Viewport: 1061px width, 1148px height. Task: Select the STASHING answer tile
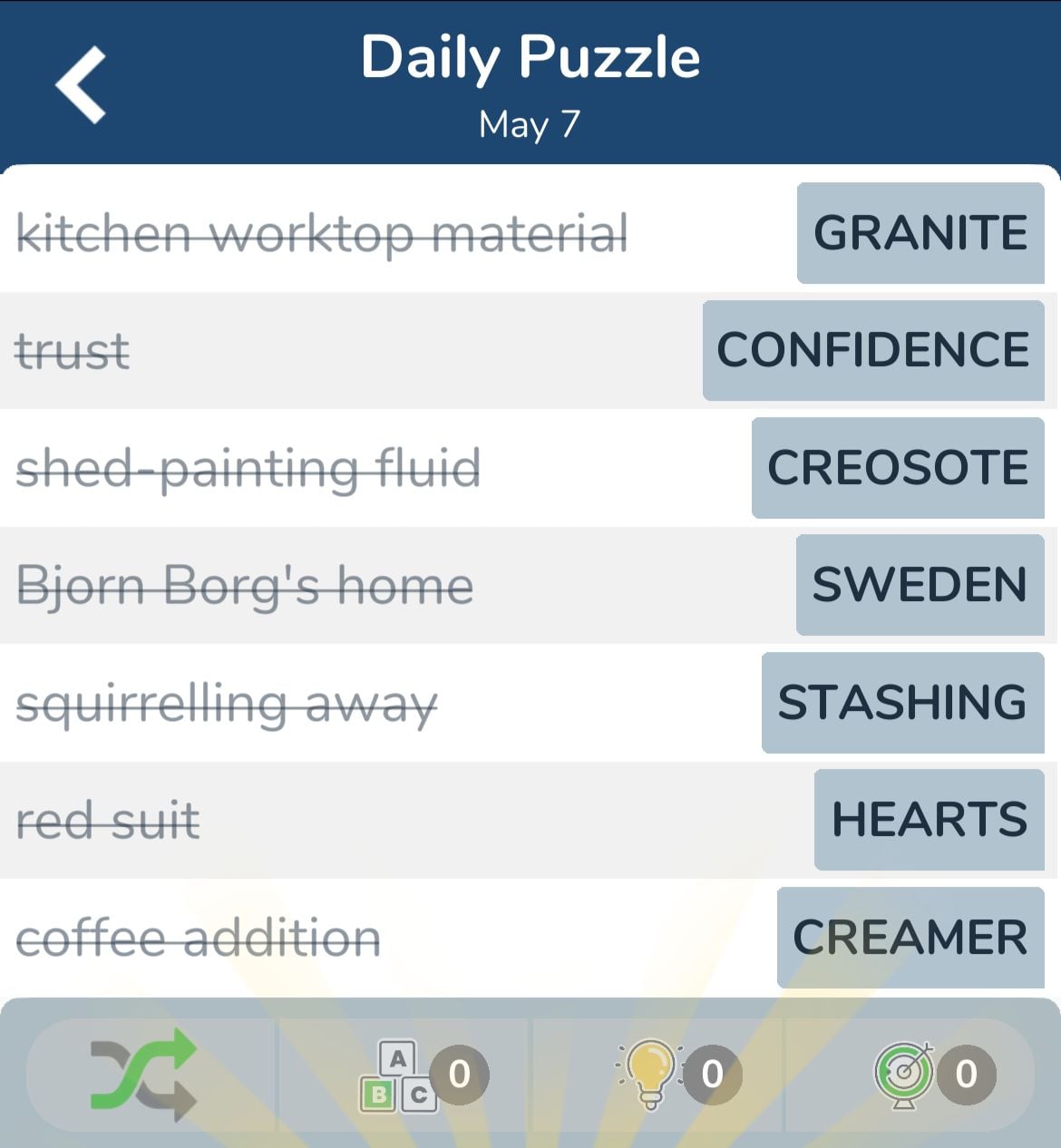point(901,703)
